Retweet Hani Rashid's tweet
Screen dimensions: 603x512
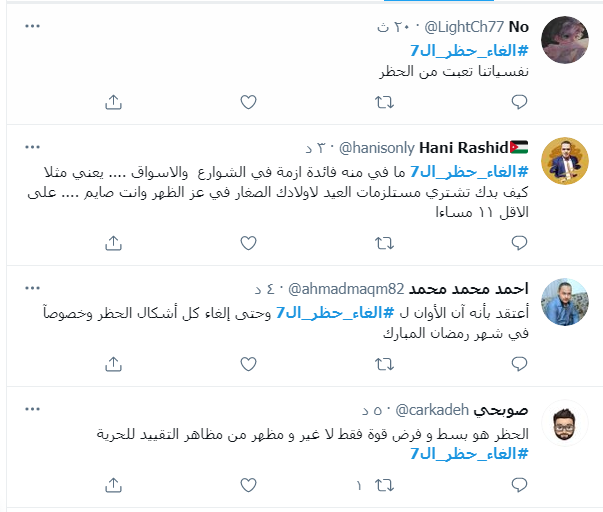[x=383, y=242]
